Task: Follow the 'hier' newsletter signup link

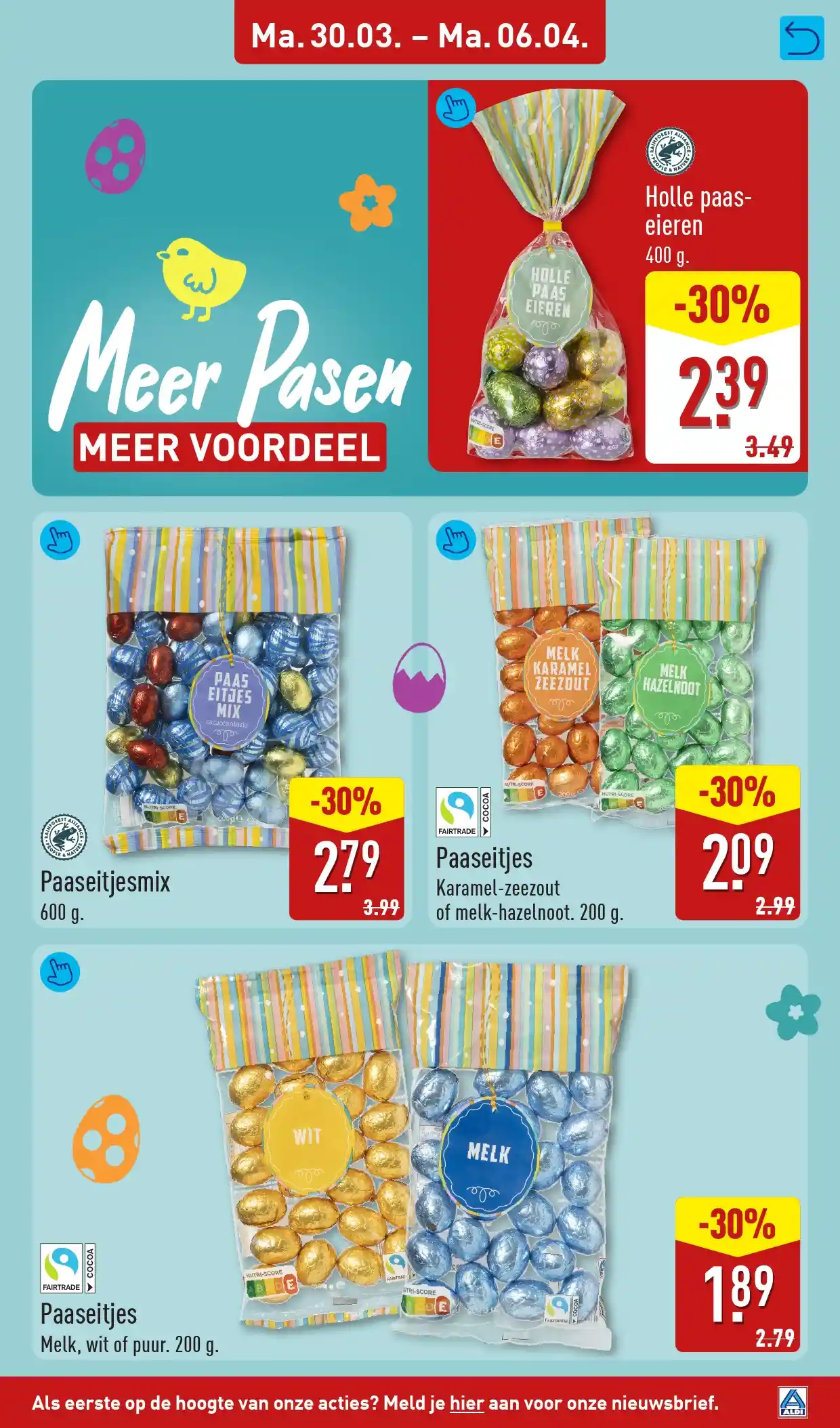Action: pos(467,1402)
